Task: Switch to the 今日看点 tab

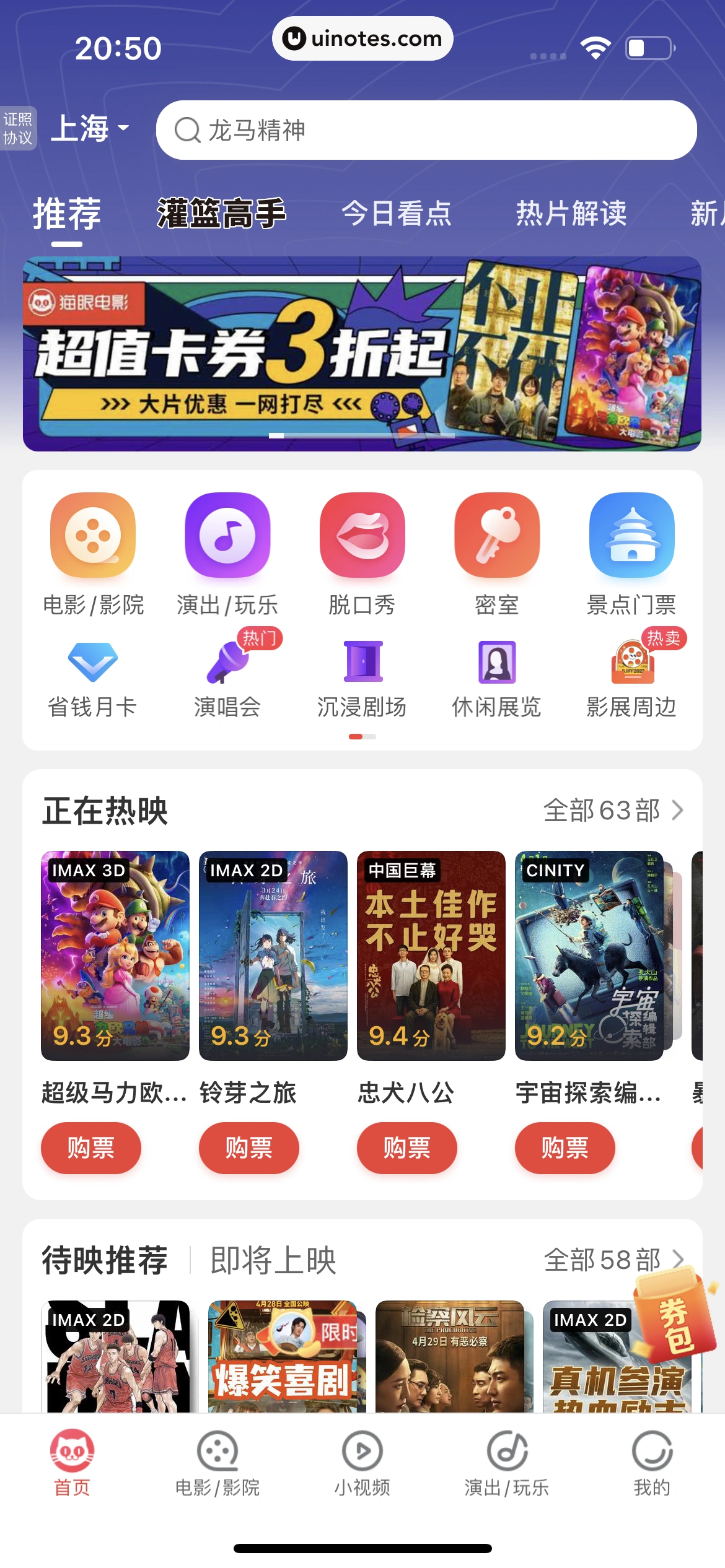Action: point(397,214)
